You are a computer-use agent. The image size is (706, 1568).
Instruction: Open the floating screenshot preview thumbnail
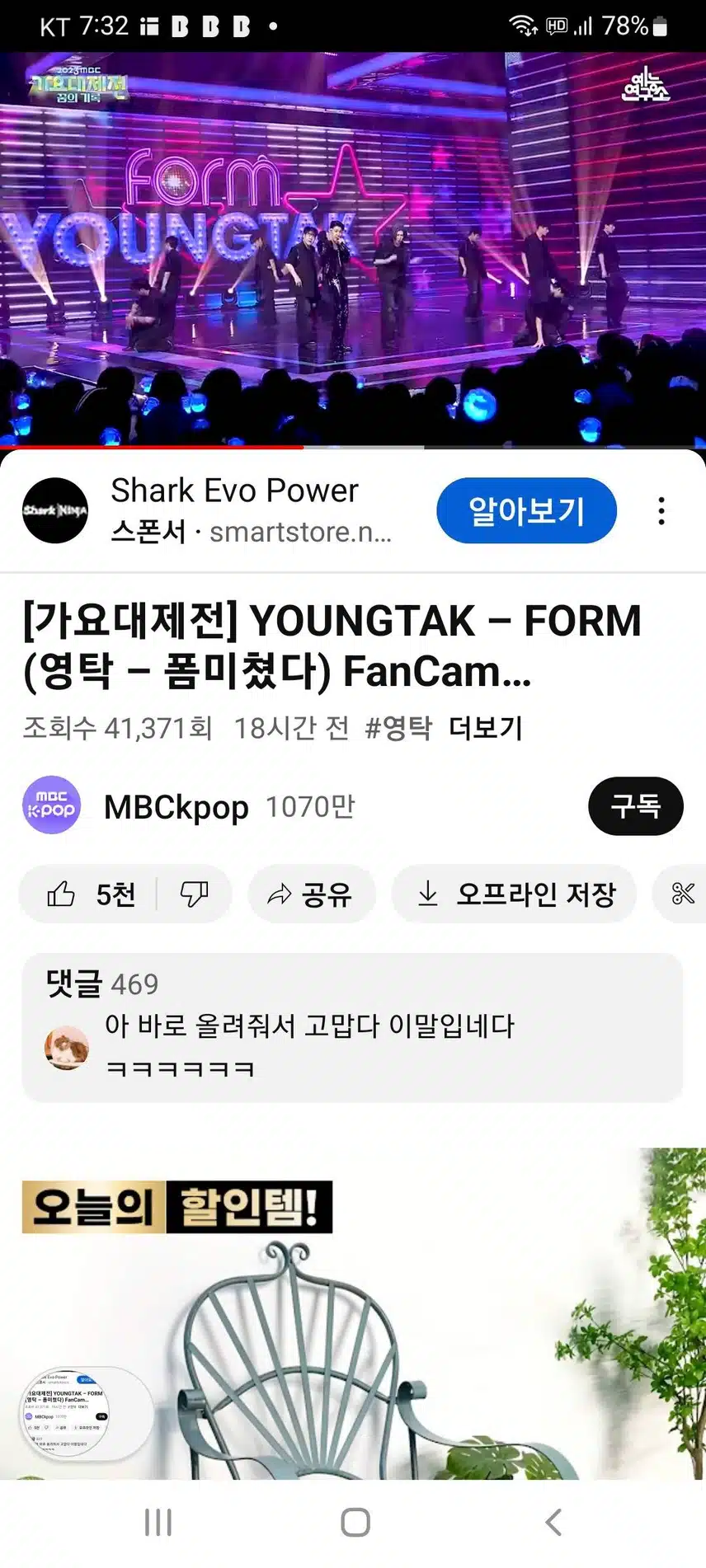(x=66, y=1411)
